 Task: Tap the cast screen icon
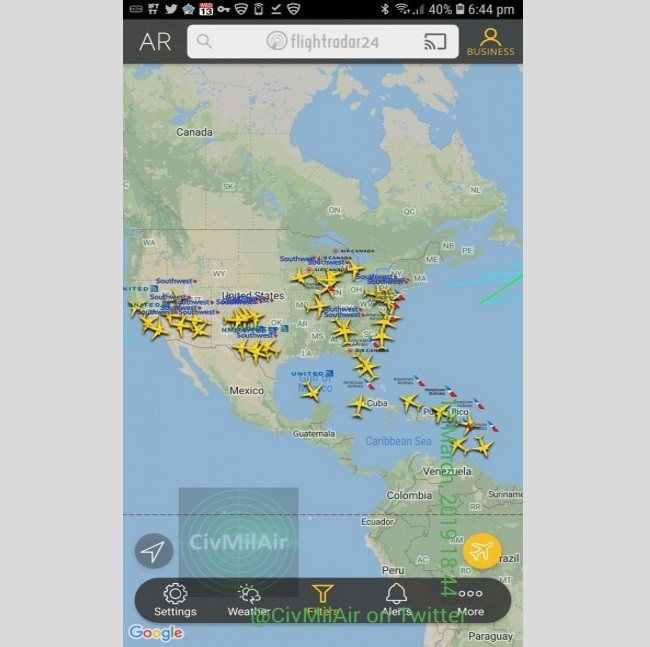435,42
